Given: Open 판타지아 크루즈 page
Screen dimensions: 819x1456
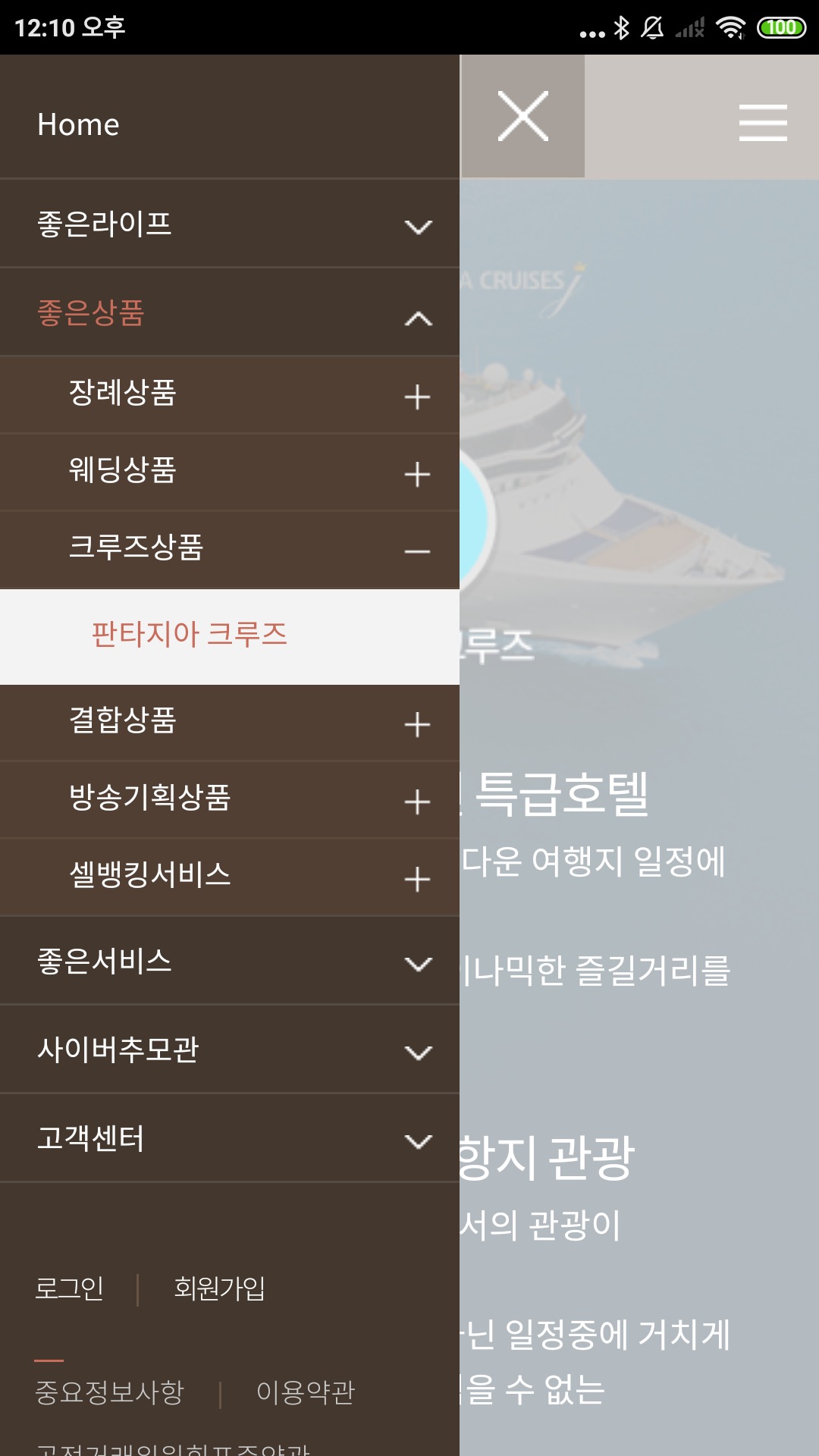Looking at the screenshot, I should [x=190, y=635].
